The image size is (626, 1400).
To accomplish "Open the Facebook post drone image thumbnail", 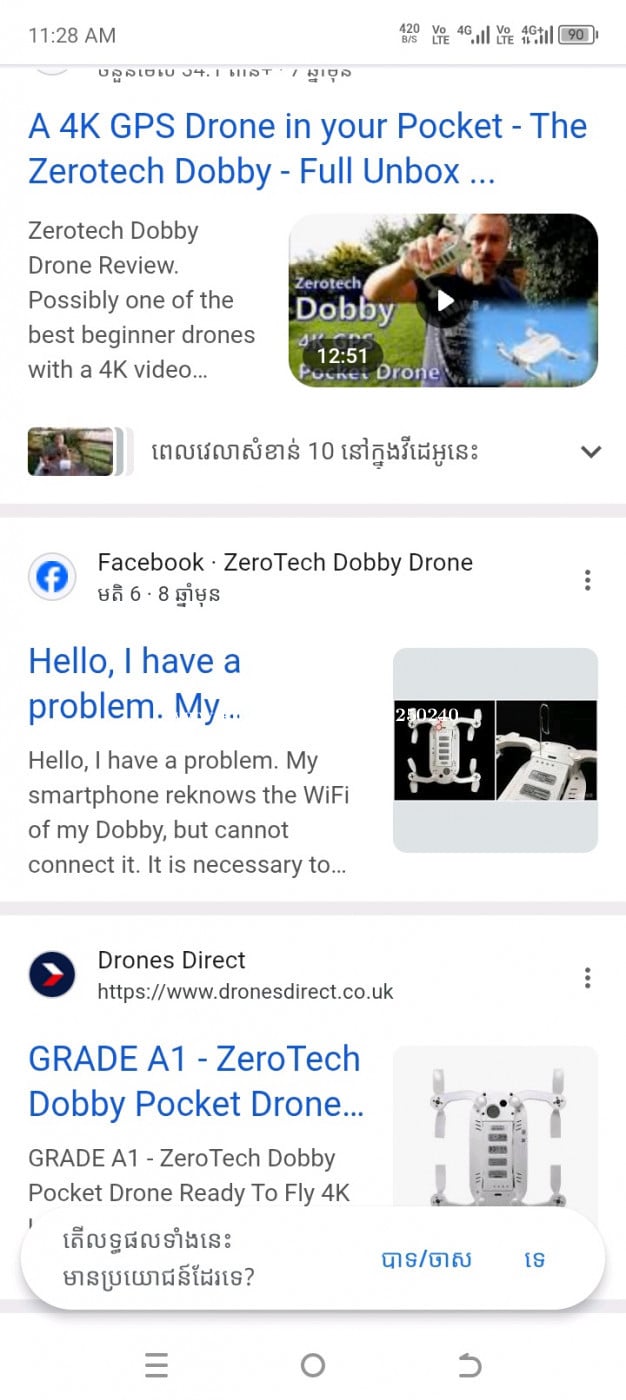I will tap(495, 750).
